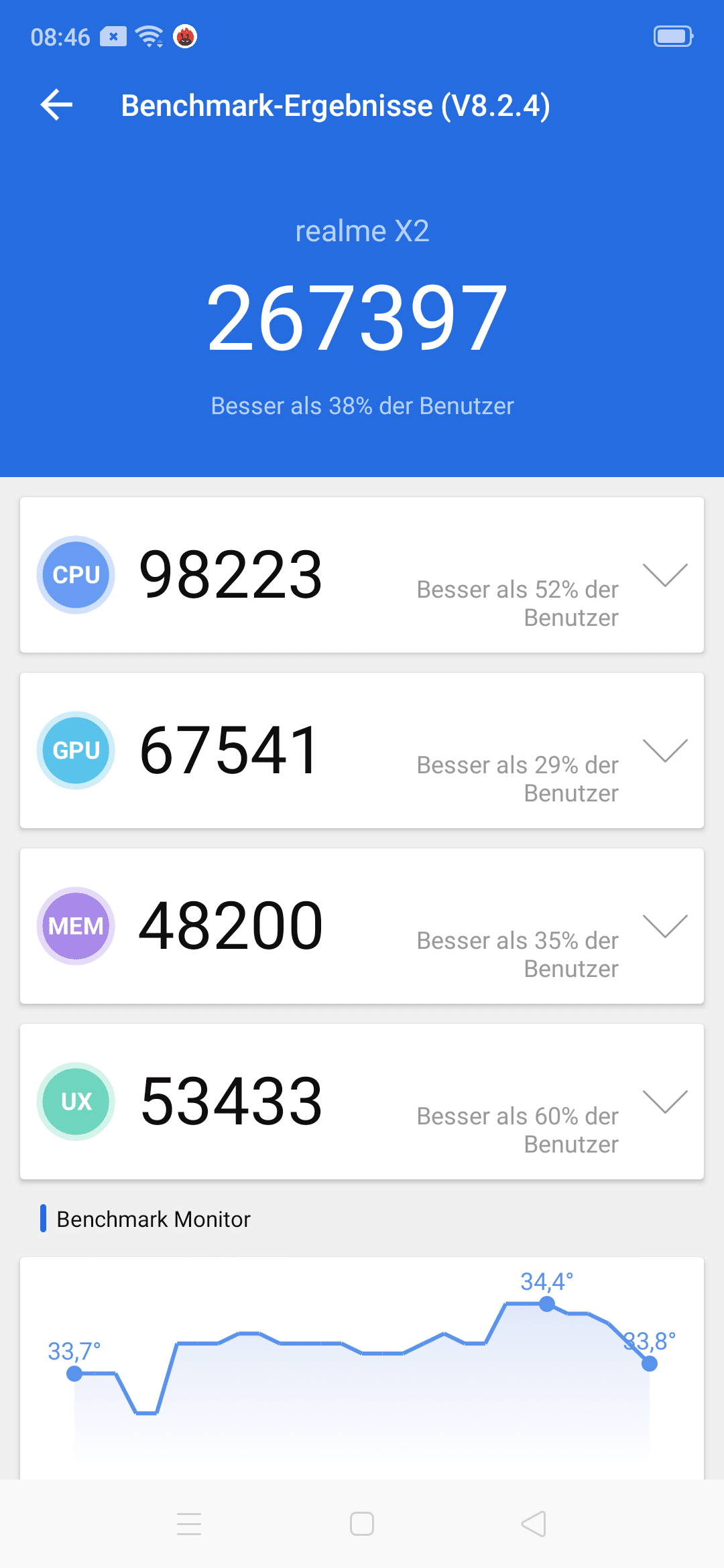Expand the UX score details
The image size is (724, 1568).
665,1102
